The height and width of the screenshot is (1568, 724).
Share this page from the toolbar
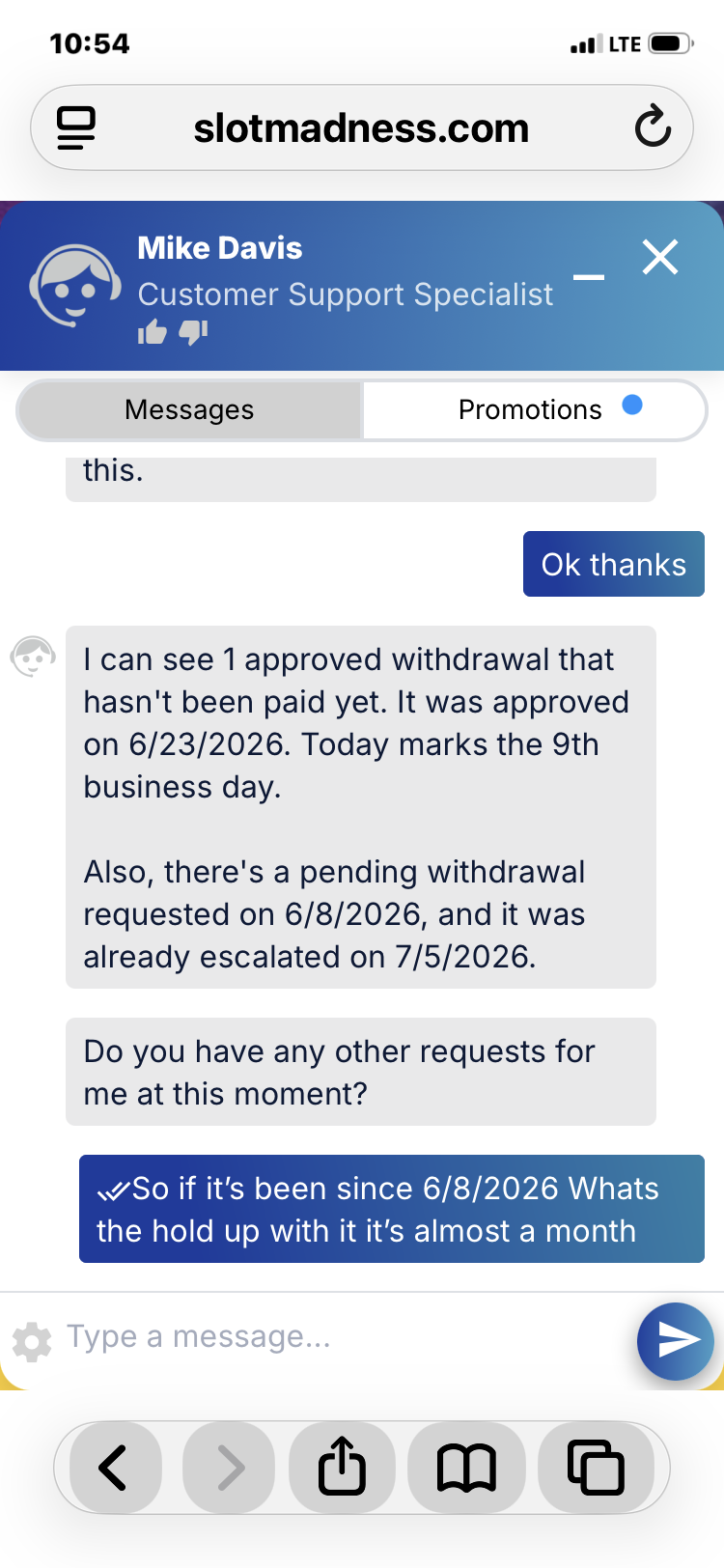[343, 1468]
